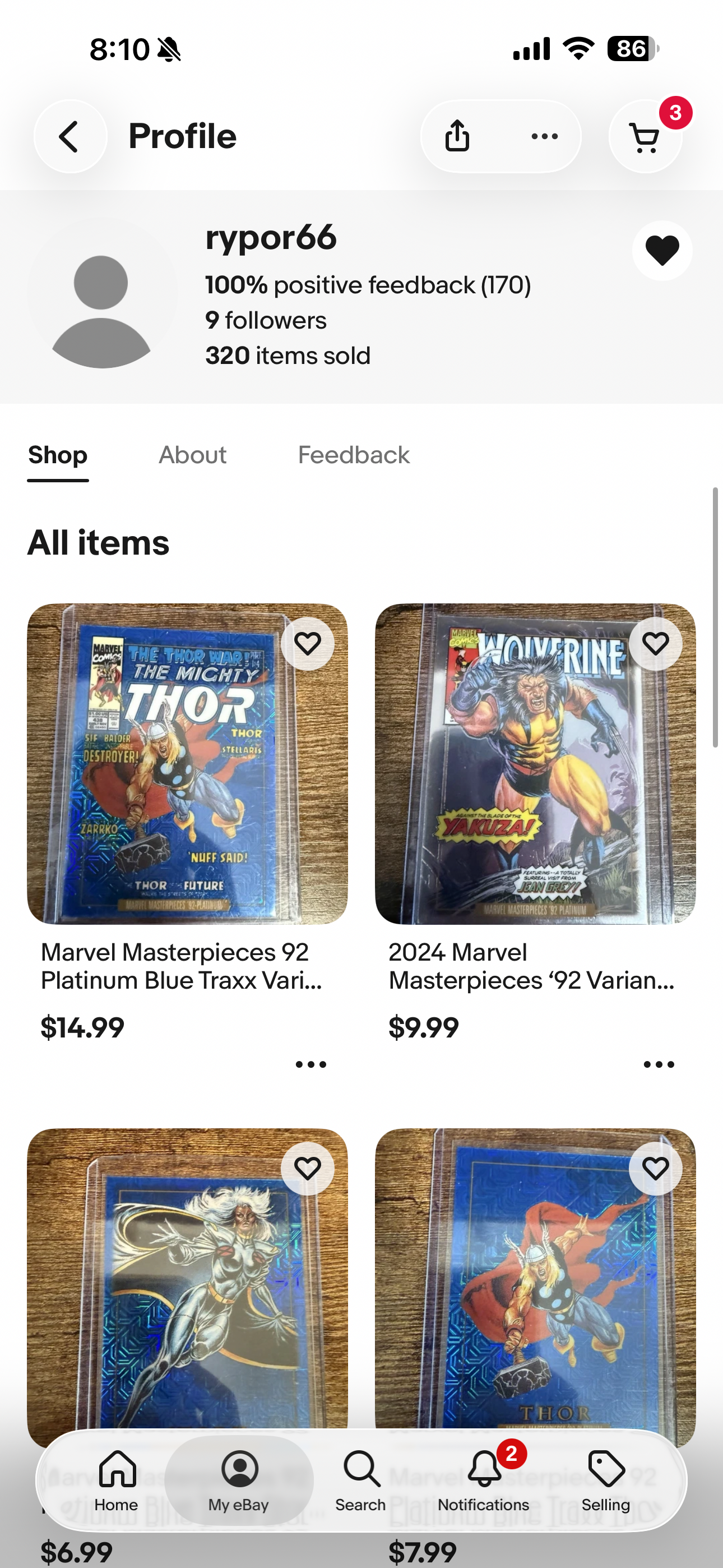
Task: Add the $9.99 Wolverine card to watchlist
Action: click(655, 644)
